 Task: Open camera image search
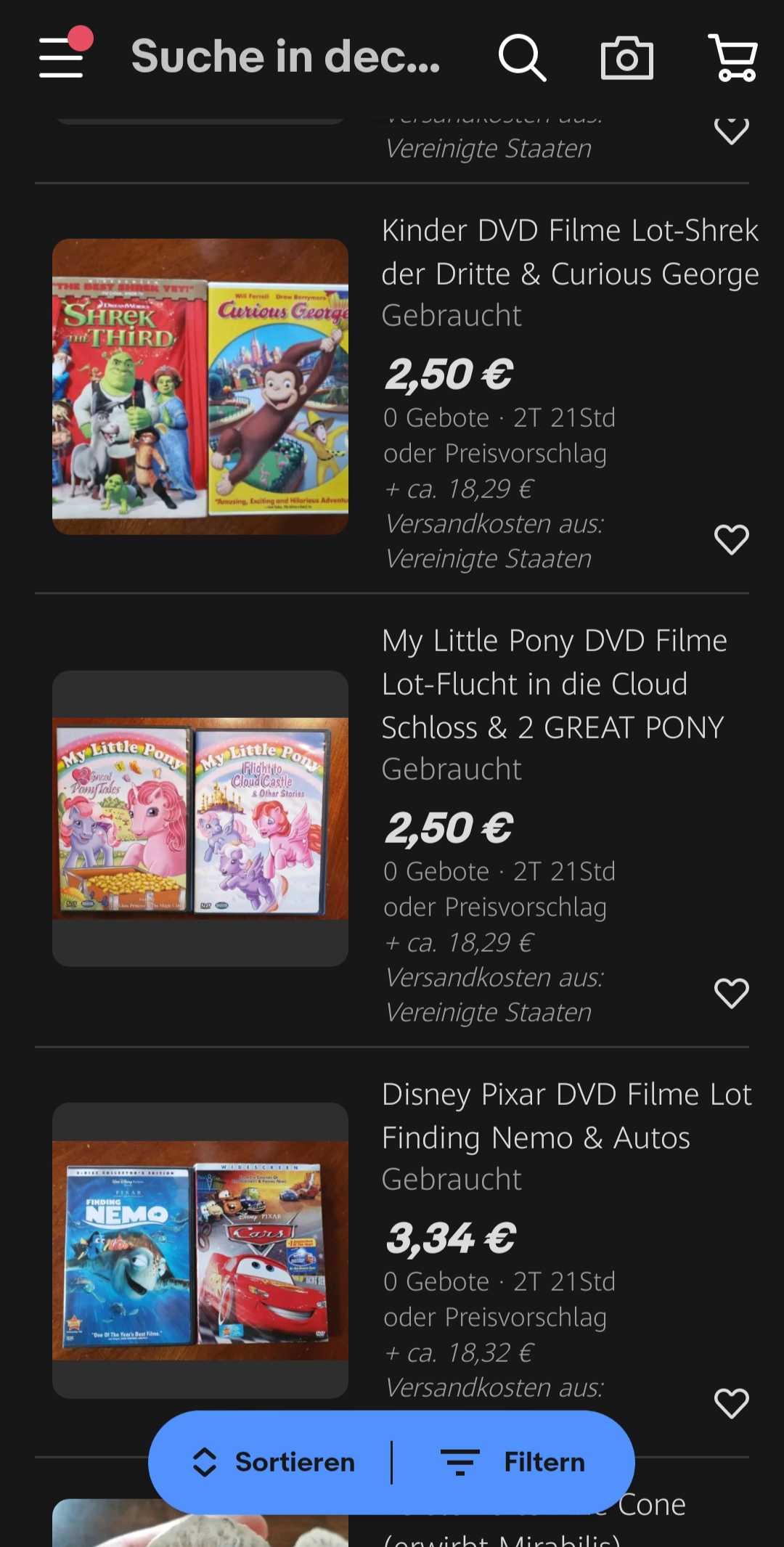(626, 58)
